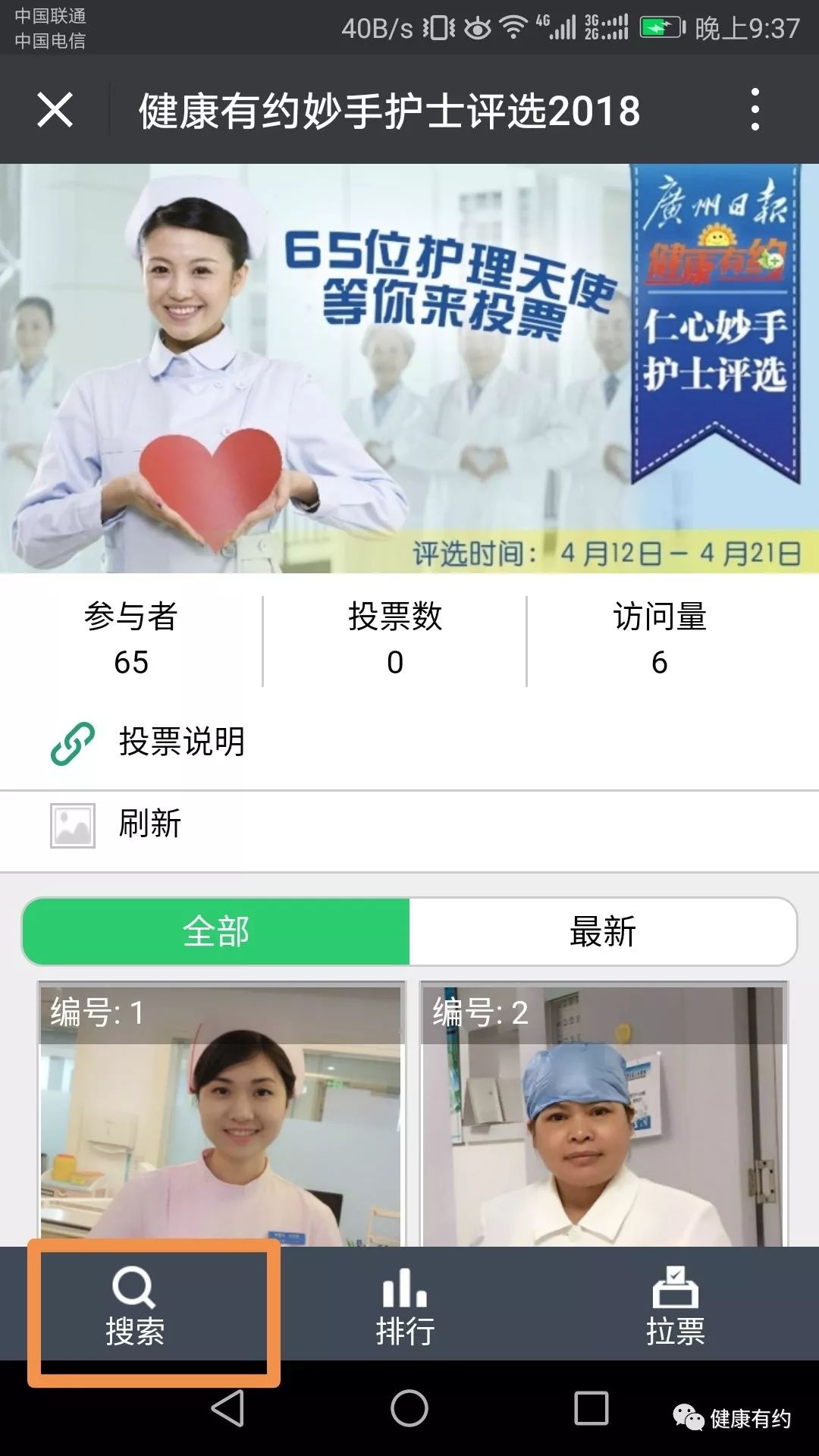Close the page with the X button

(55, 111)
